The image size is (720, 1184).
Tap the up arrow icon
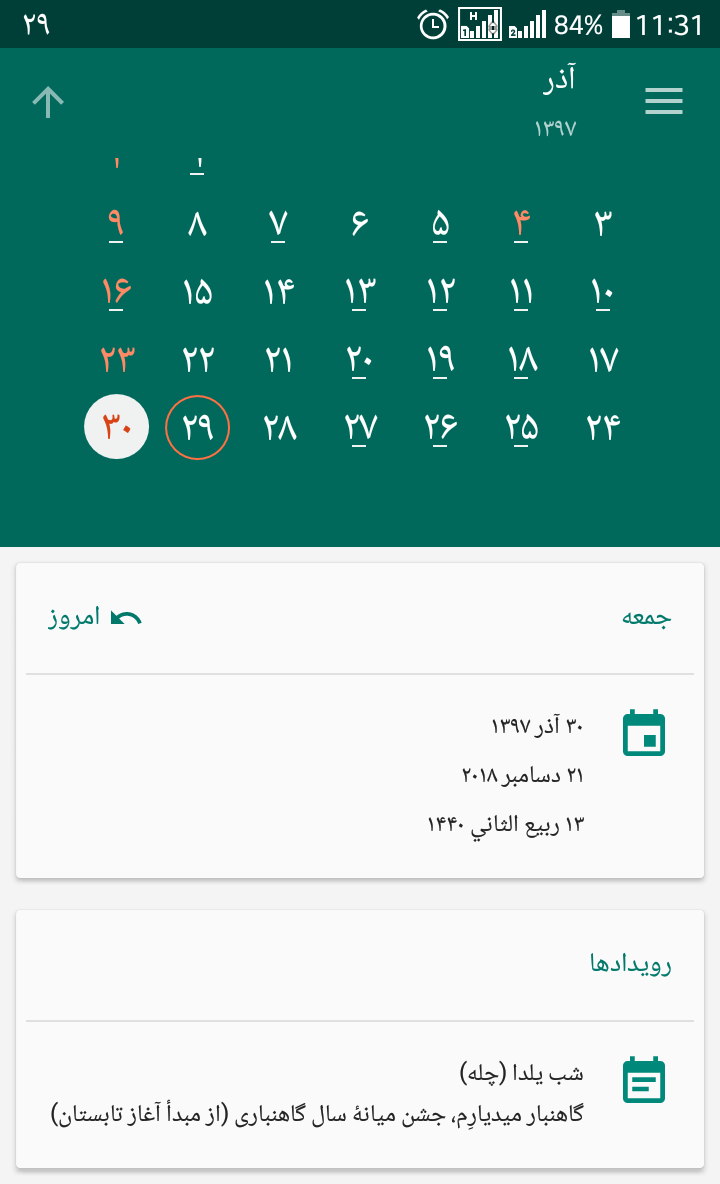click(x=48, y=101)
